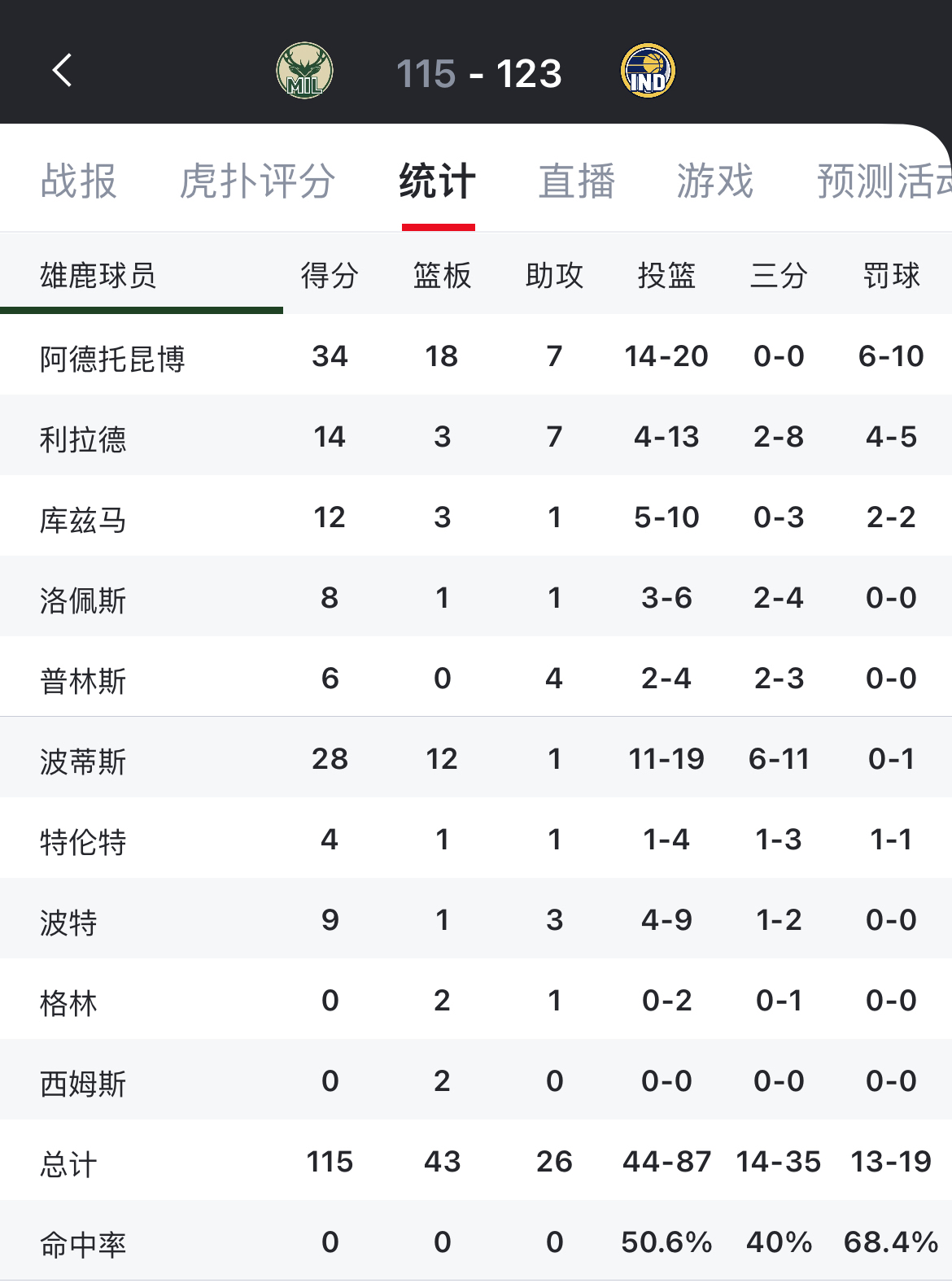The height and width of the screenshot is (1283, 952).
Task: Switch to the 直播 tab
Action: [577, 181]
